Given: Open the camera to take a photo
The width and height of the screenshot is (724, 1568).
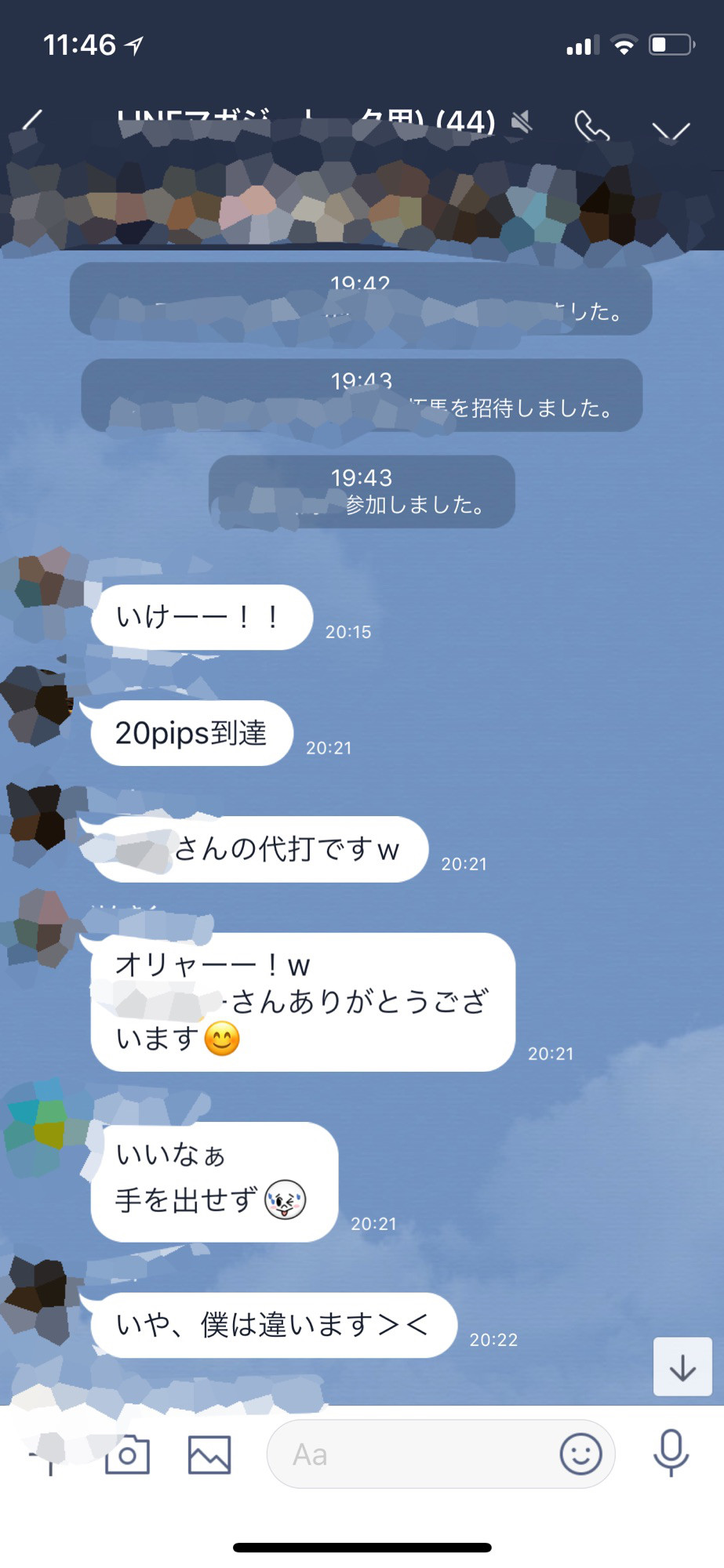Looking at the screenshot, I should pyautogui.click(x=127, y=1455).
